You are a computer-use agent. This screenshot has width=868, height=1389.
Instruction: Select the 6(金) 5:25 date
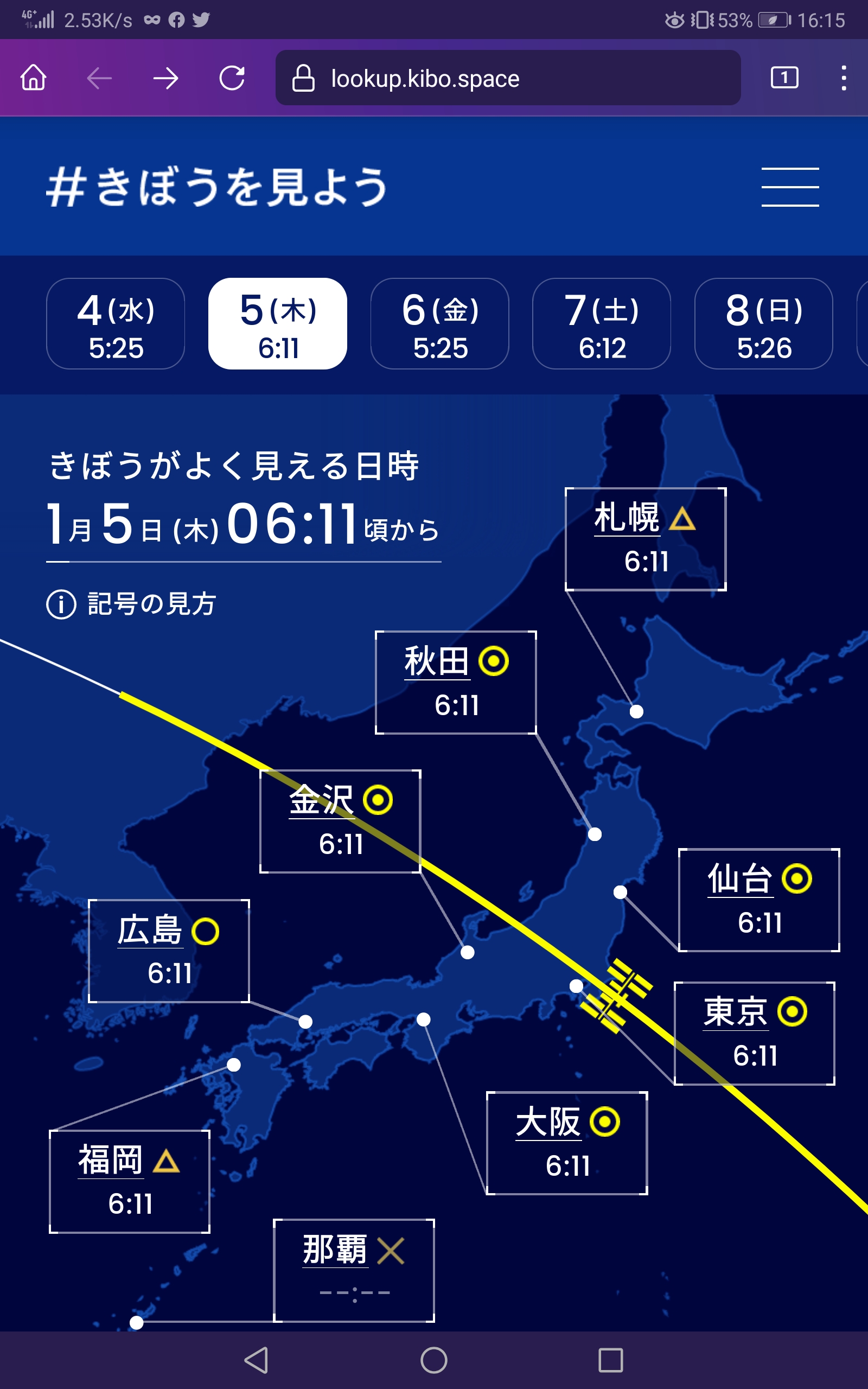point(440,324)
